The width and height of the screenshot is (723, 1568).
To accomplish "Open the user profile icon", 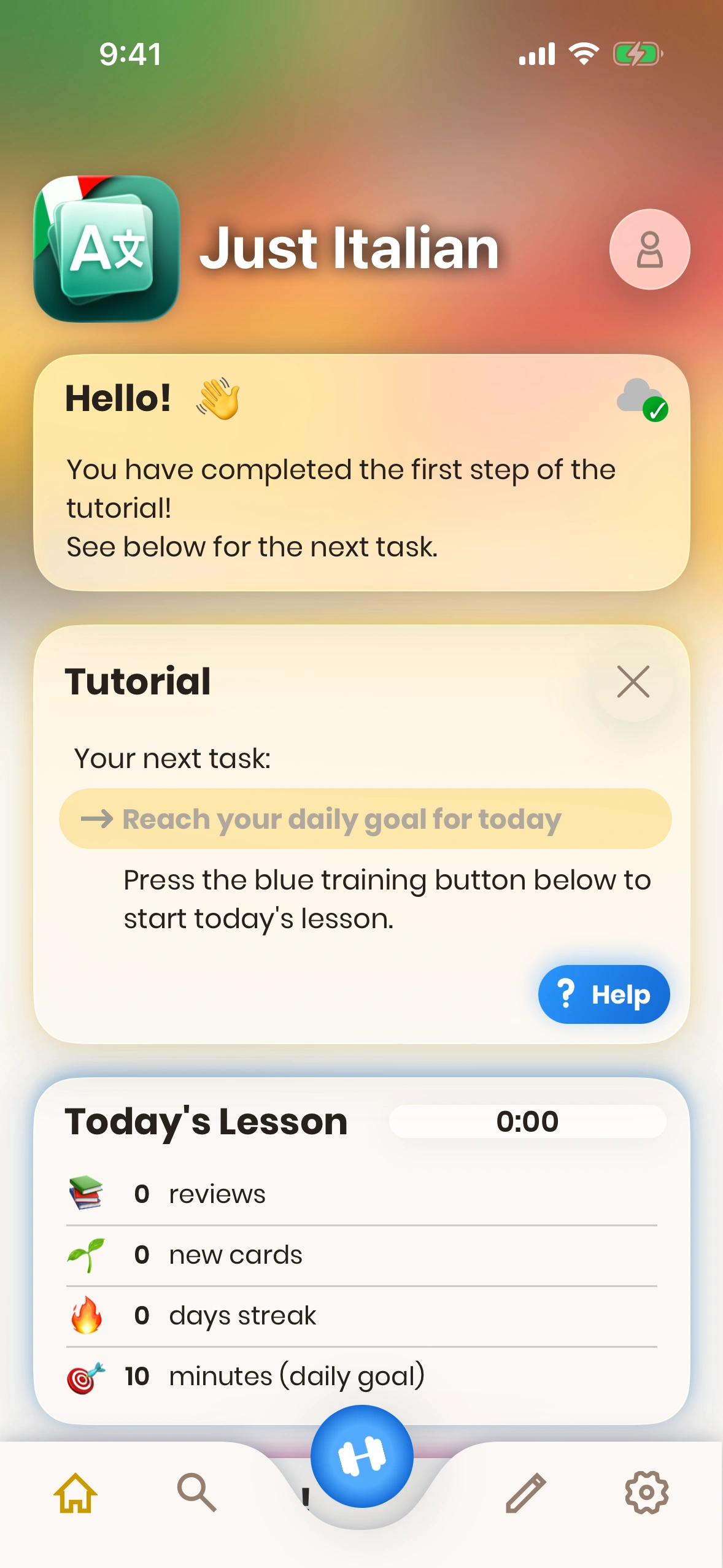I will pyautogui.click(x=649, y=250).
